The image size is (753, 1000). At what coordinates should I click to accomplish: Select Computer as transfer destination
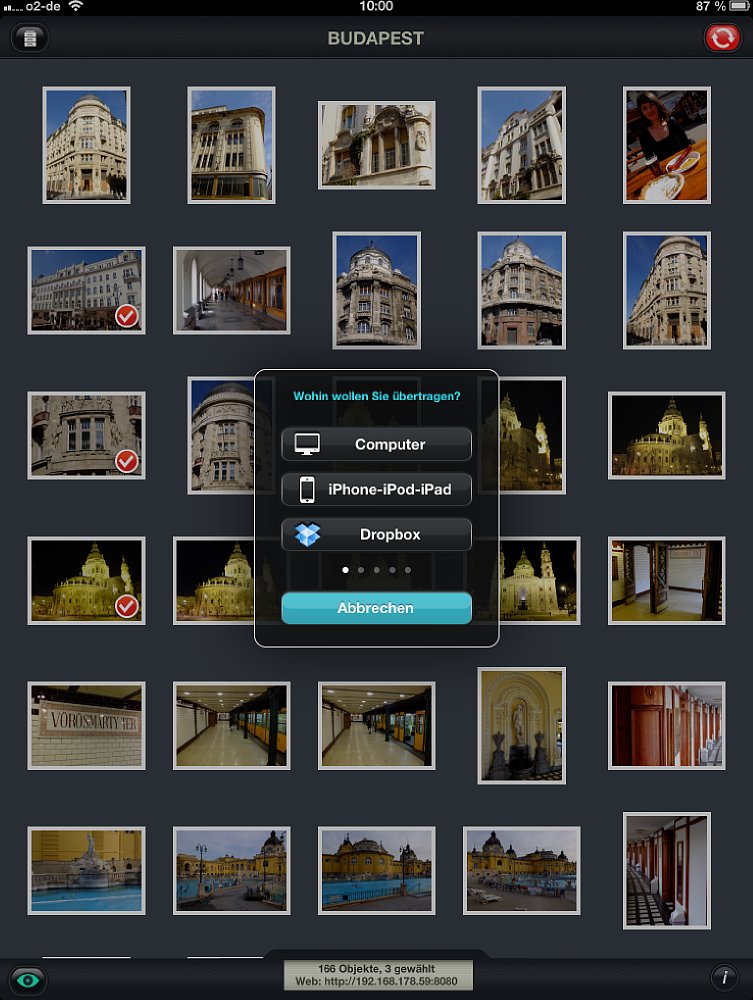(376, 444)
